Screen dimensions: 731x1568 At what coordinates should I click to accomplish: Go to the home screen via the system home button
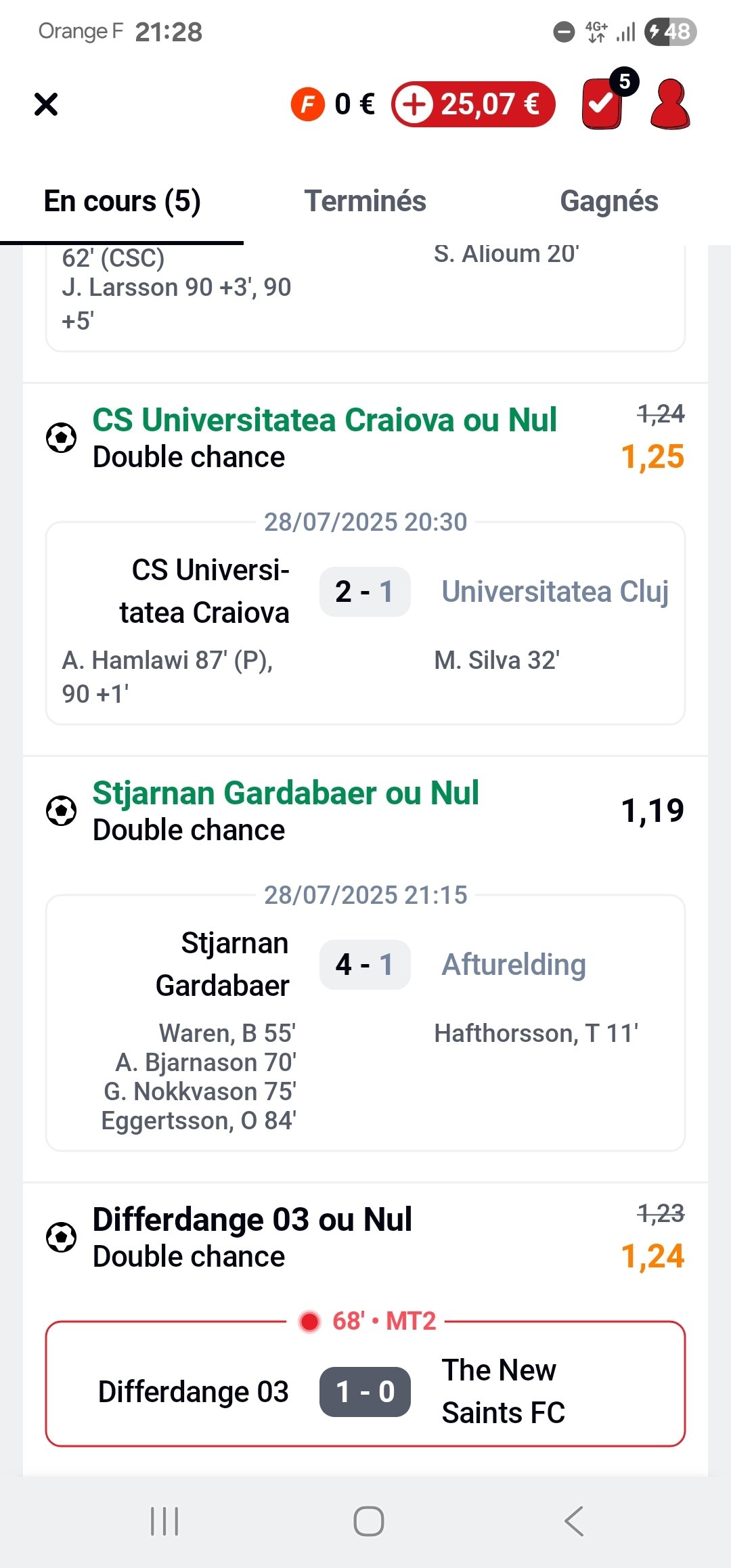tap(368, 1521)
